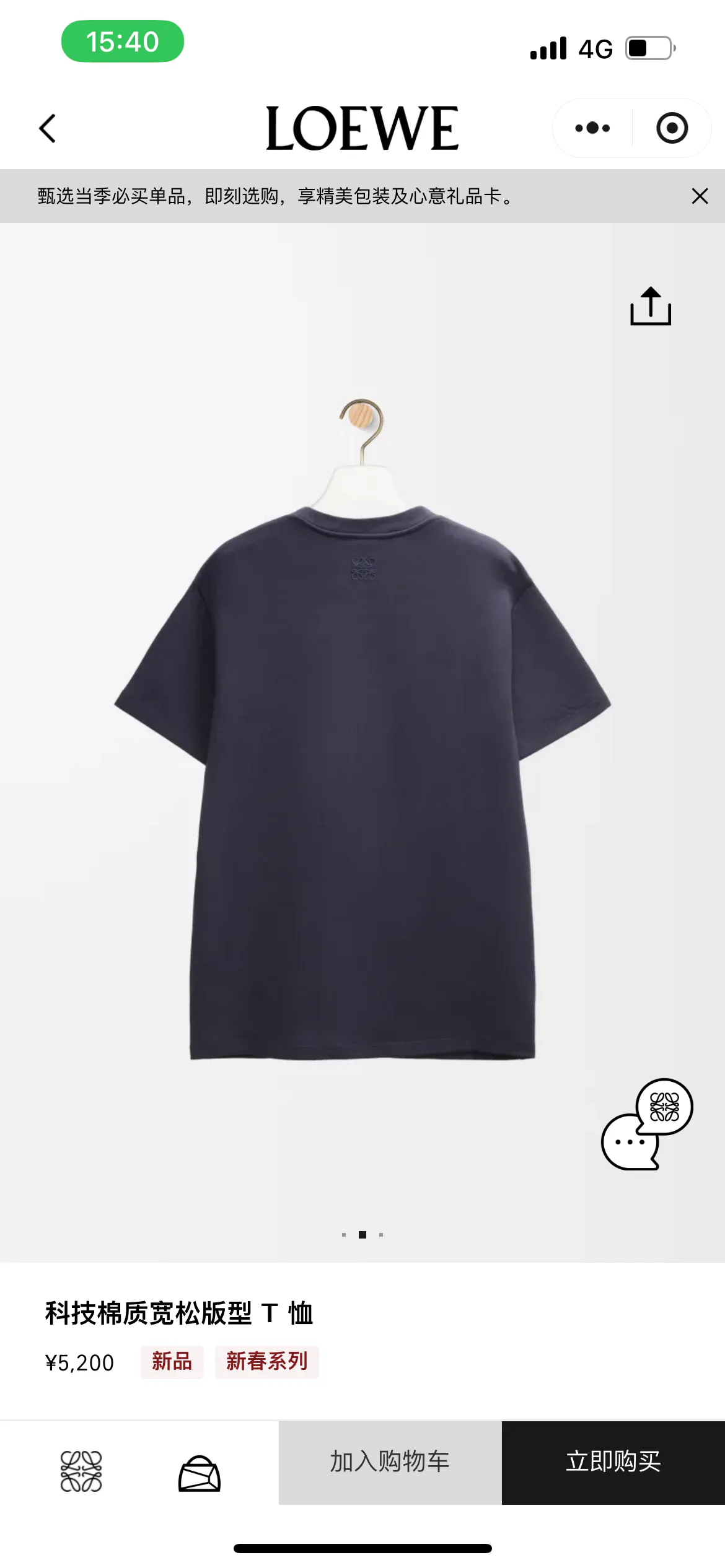The width and height of the screenshot is (725, 1568).
Task: Go to home via the anagram icon
Action: click(x=81, y=1471)
